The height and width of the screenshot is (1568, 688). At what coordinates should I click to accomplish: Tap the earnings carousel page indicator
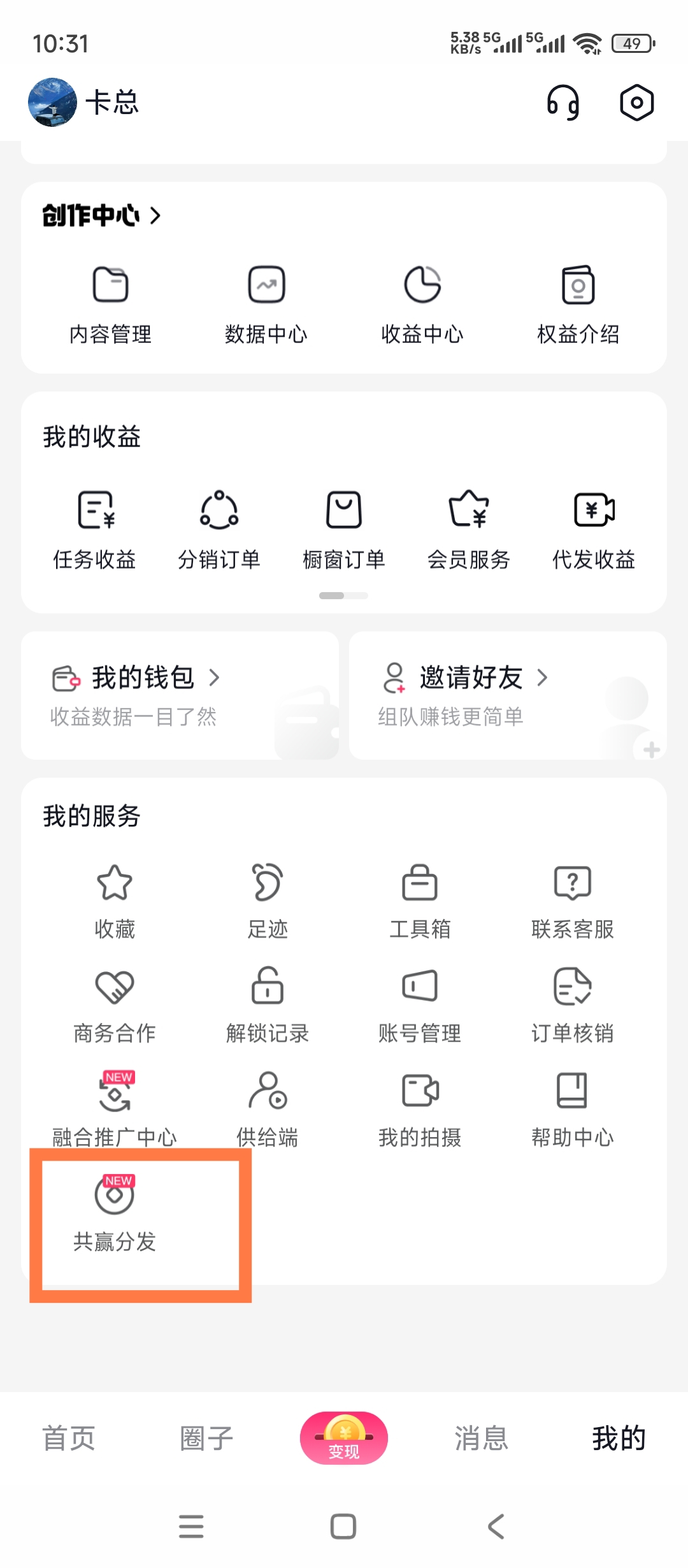click(x=344, y=596)
